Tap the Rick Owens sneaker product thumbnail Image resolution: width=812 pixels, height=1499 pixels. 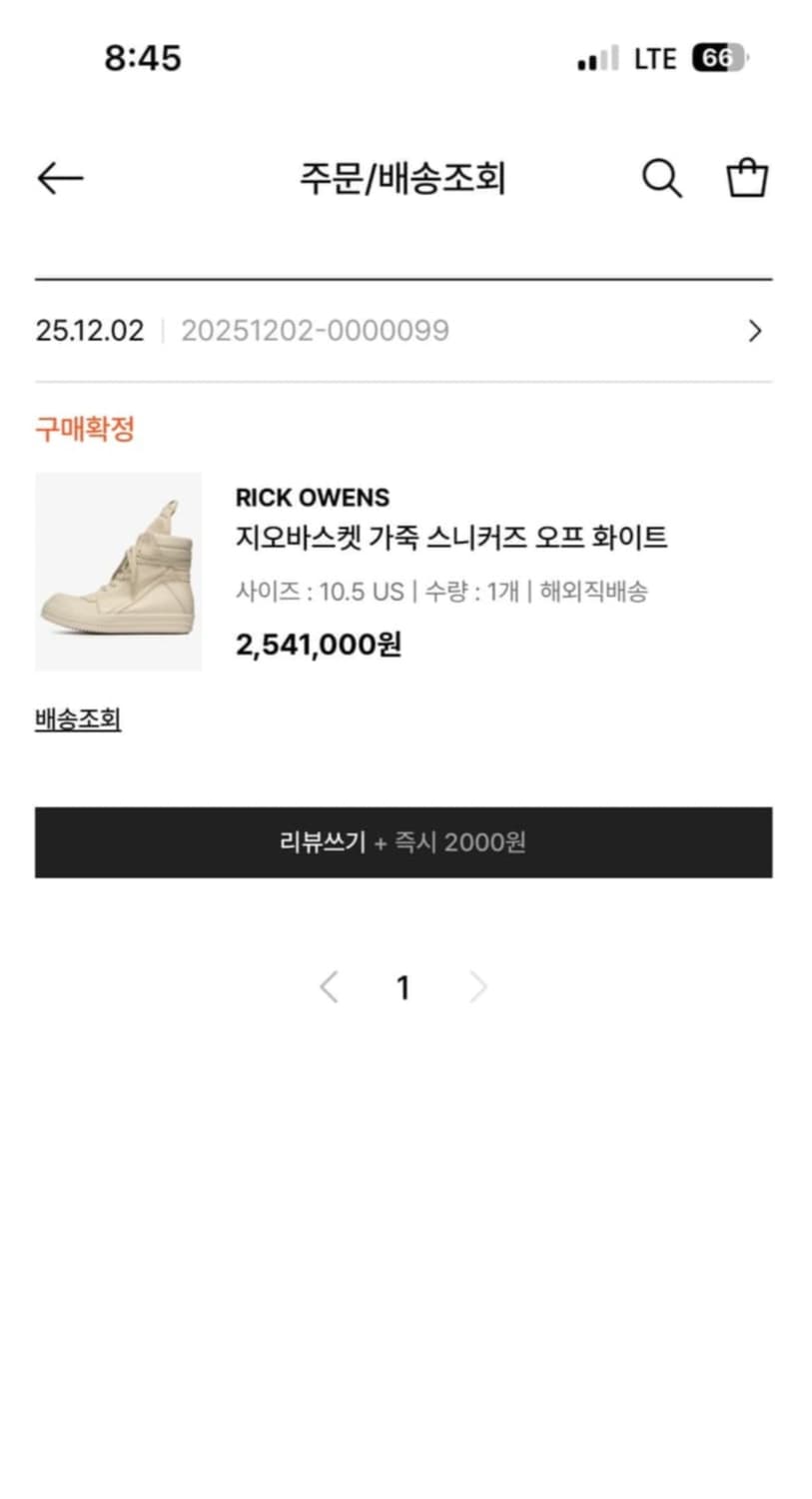[x=118, y=572]
